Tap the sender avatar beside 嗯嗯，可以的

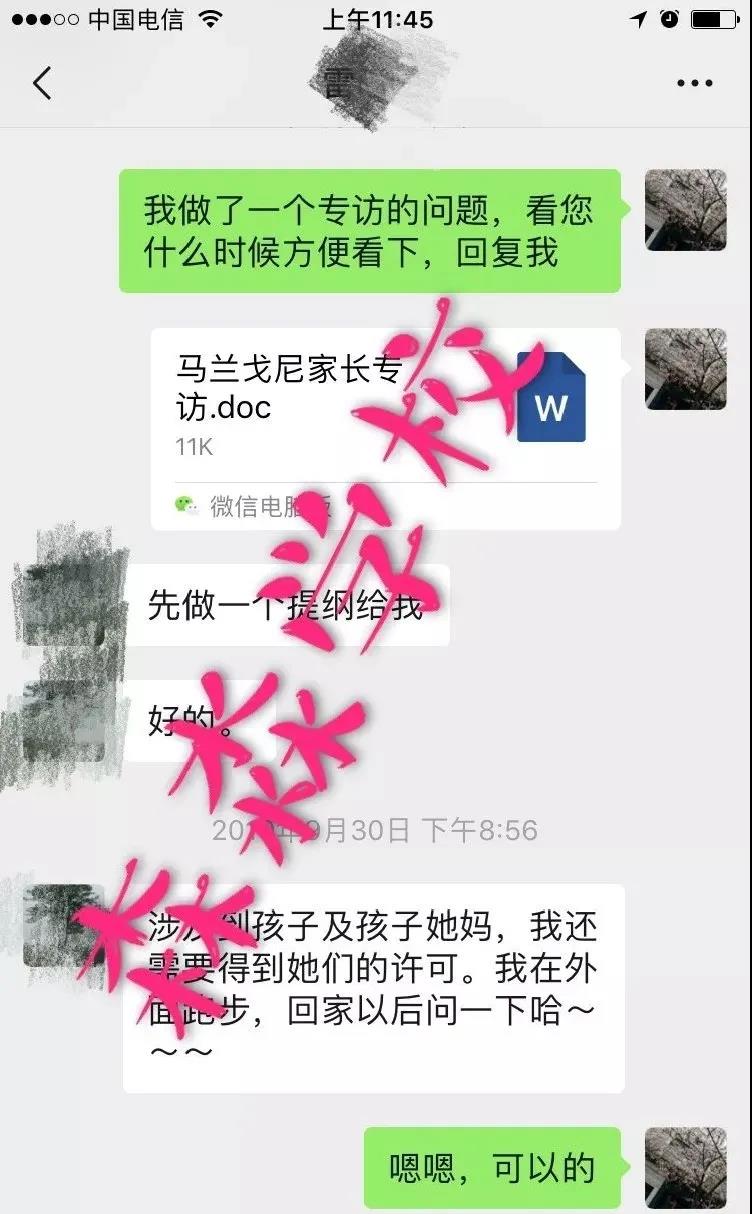point(685,1167)
